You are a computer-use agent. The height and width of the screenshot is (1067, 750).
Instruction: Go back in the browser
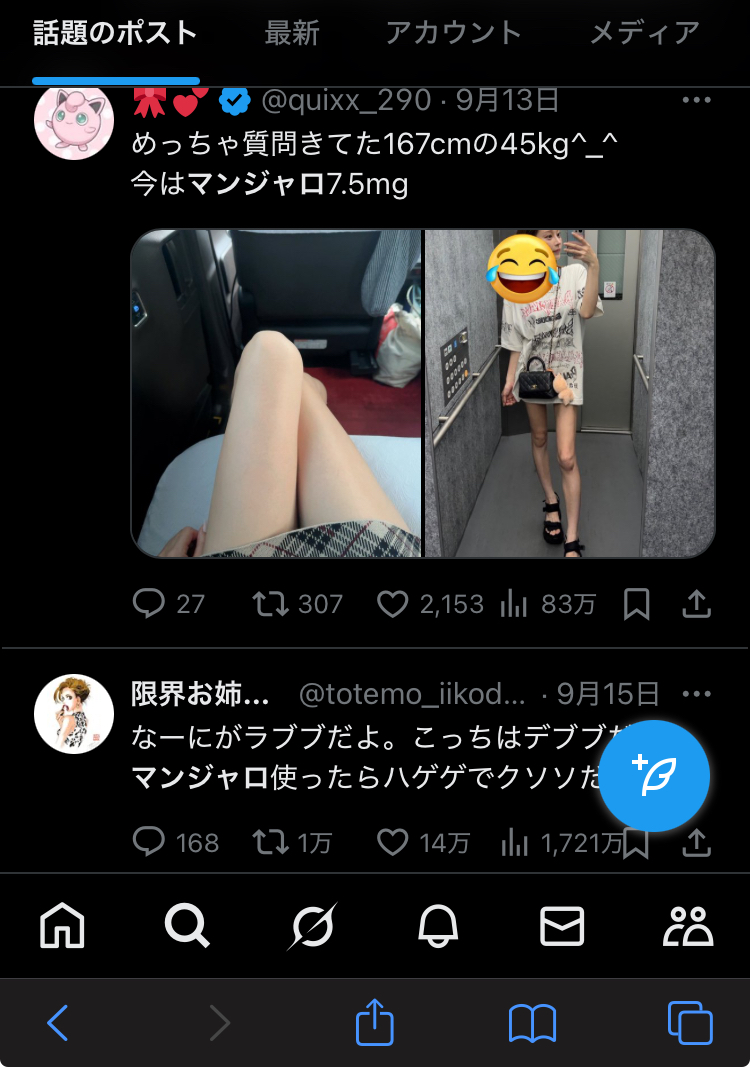click(58, 1023)
